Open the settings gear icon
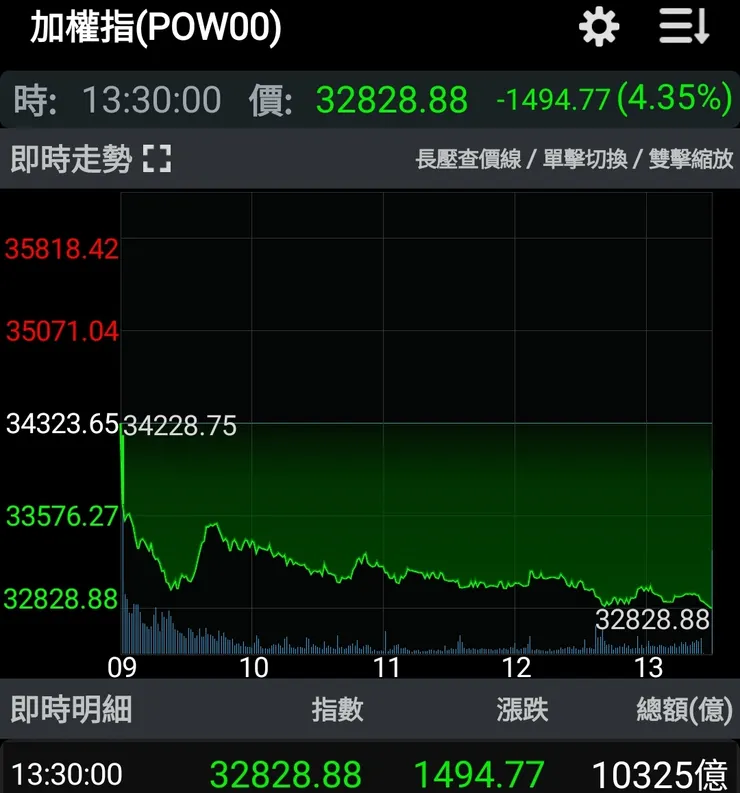 click(598, 26)
